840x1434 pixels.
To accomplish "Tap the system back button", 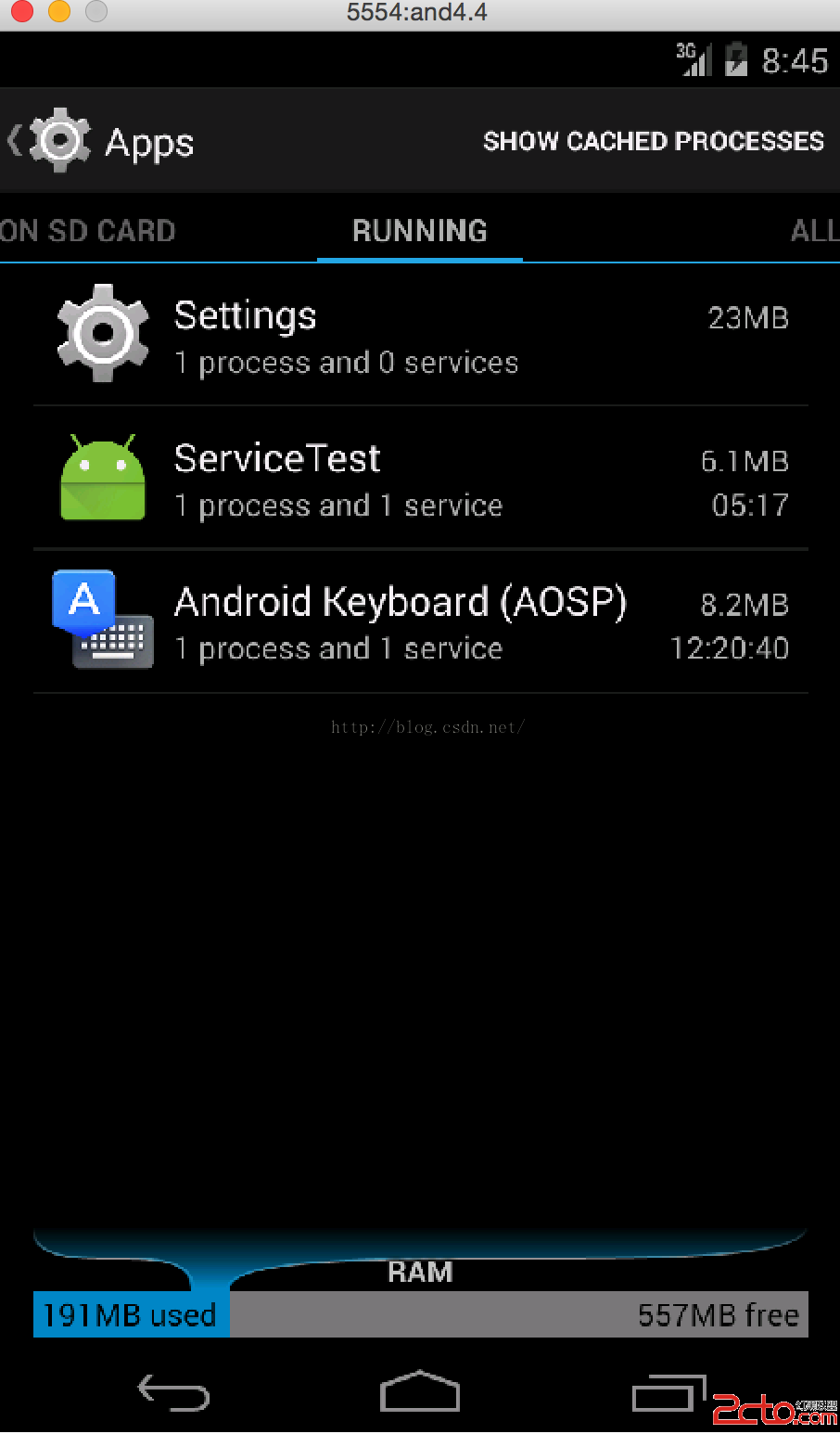I will click(x=173, y=1392).
